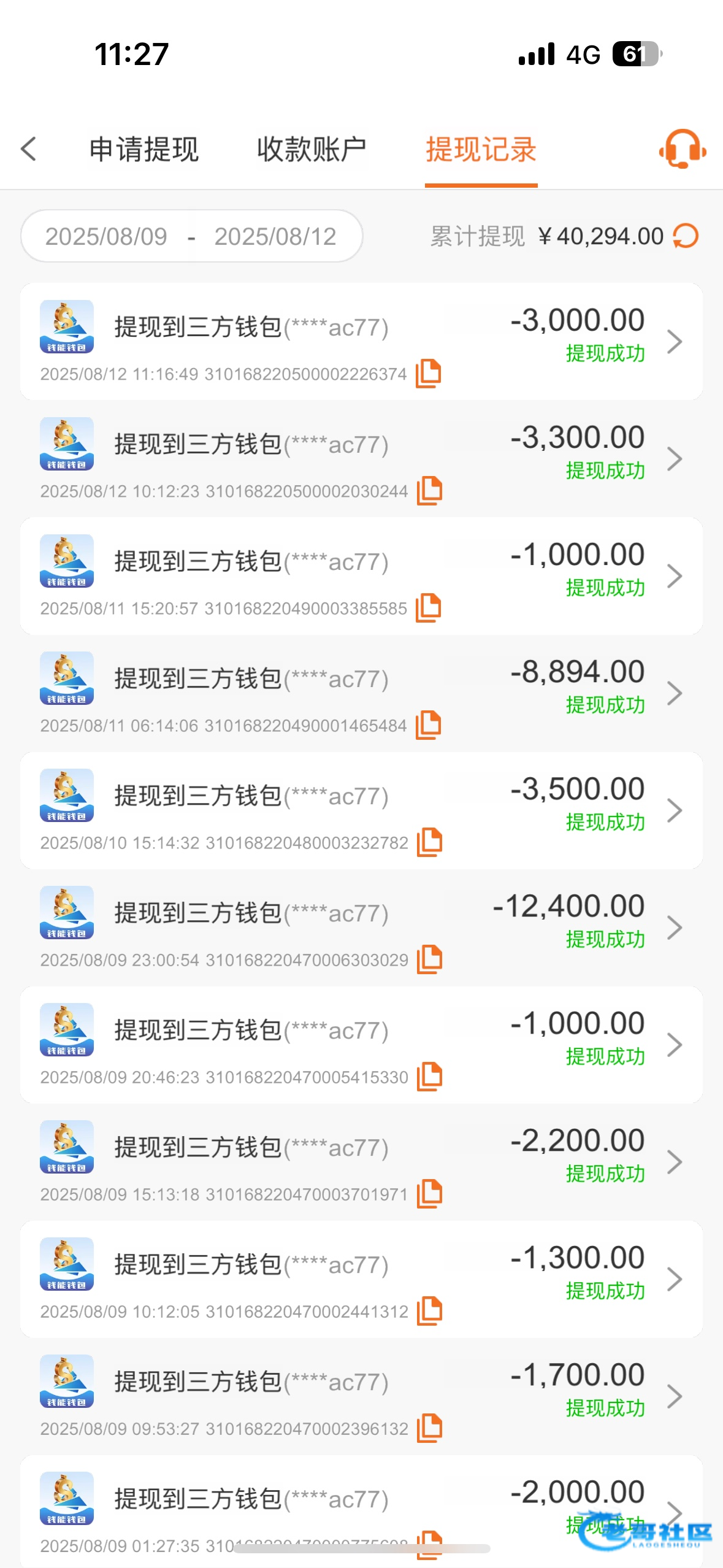
Task: Copy order number of the 06:14:06 withdrawal
Action: pos(428,725)
